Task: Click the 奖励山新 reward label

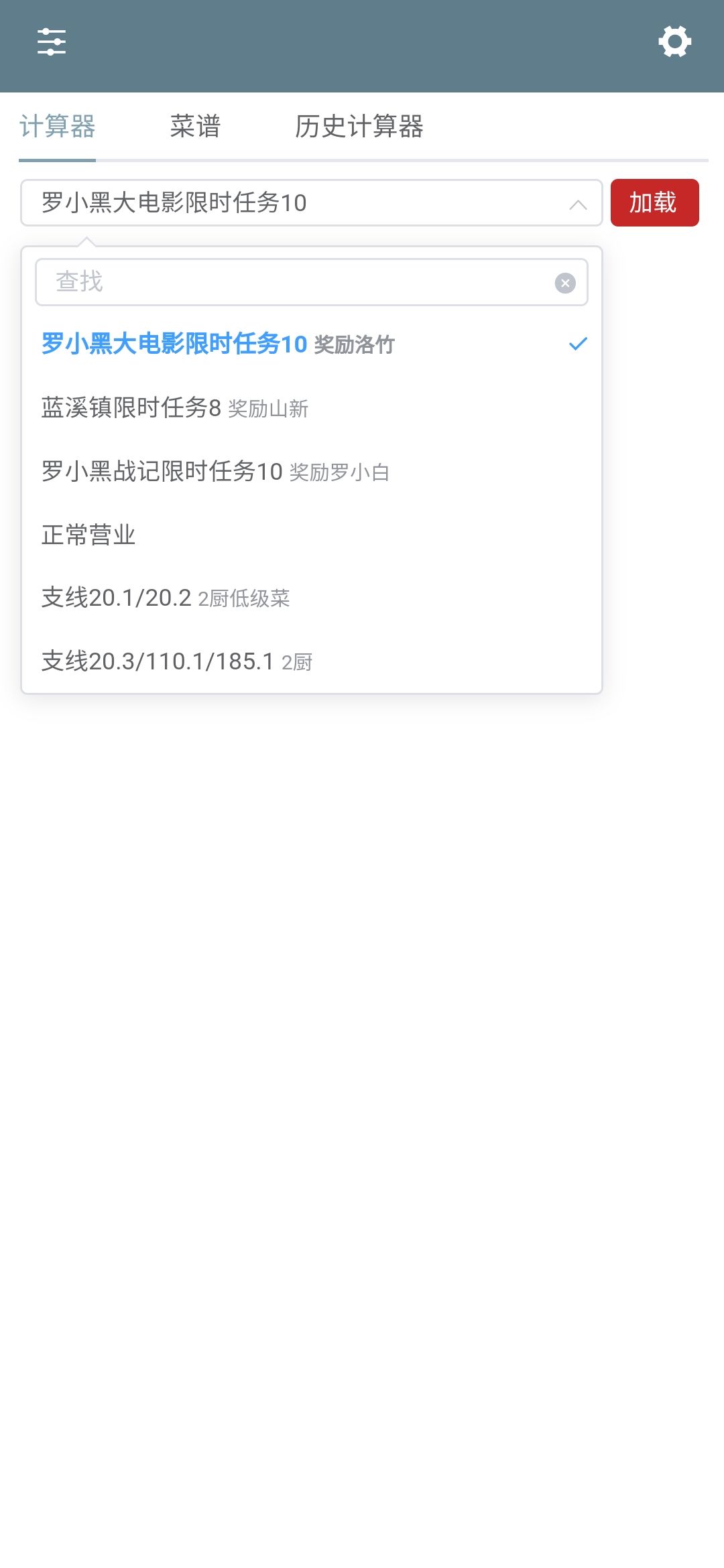Action: [x=271, y=408]
